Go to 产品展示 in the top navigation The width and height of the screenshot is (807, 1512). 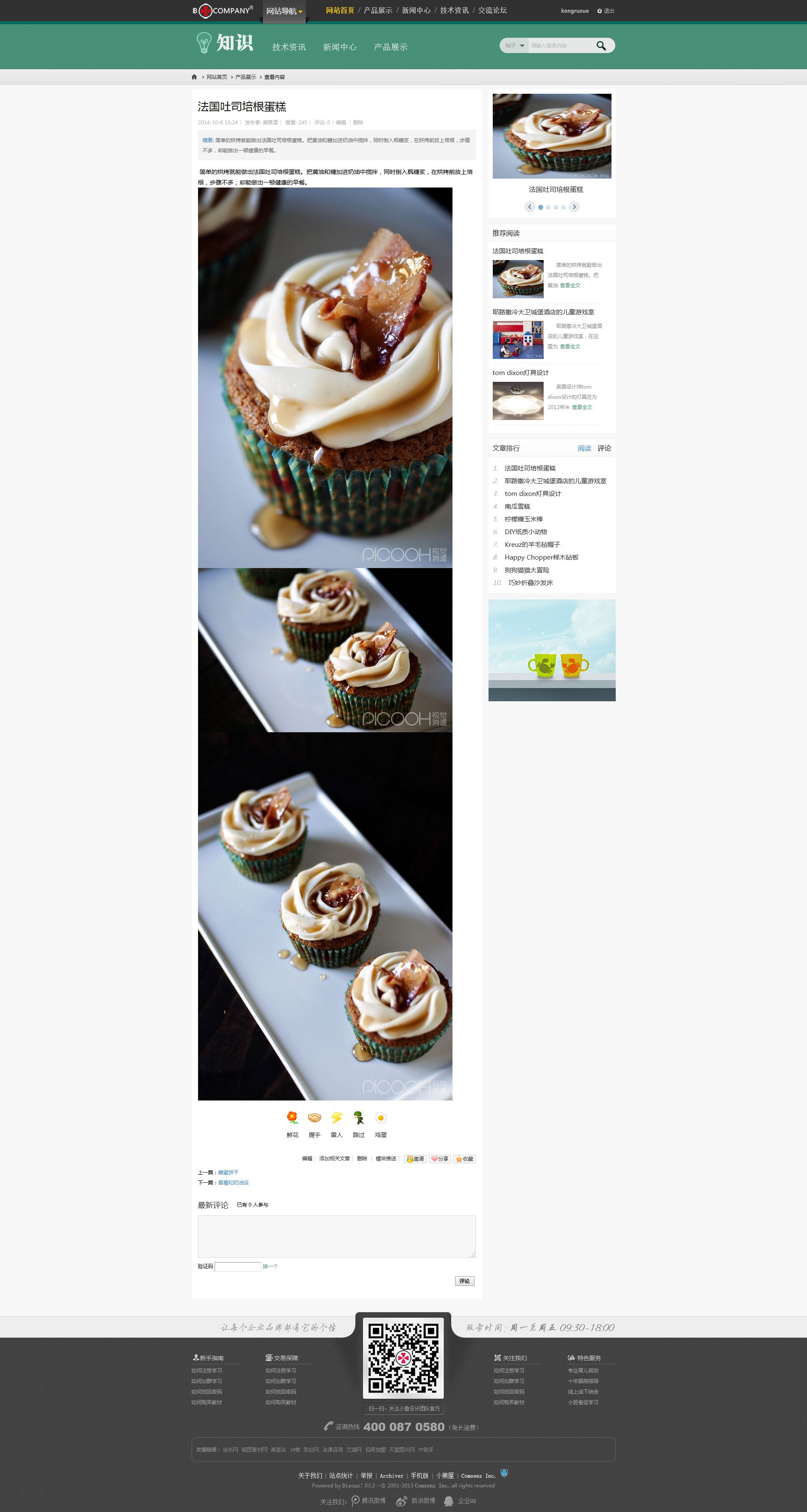tap(377, 11)
